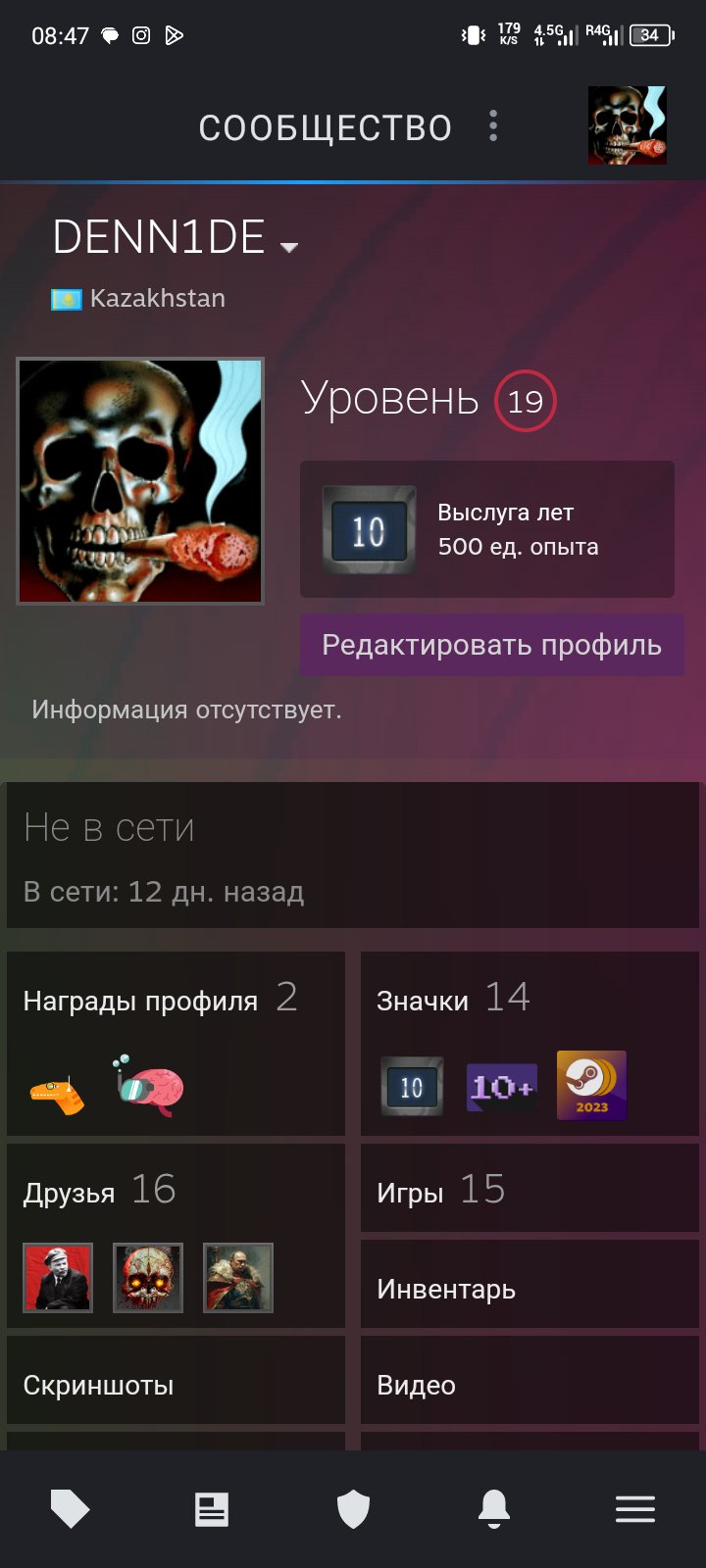706x1568 pixels.
Task: Tap the skull avatar in the top bar
Action: (627, 125)
